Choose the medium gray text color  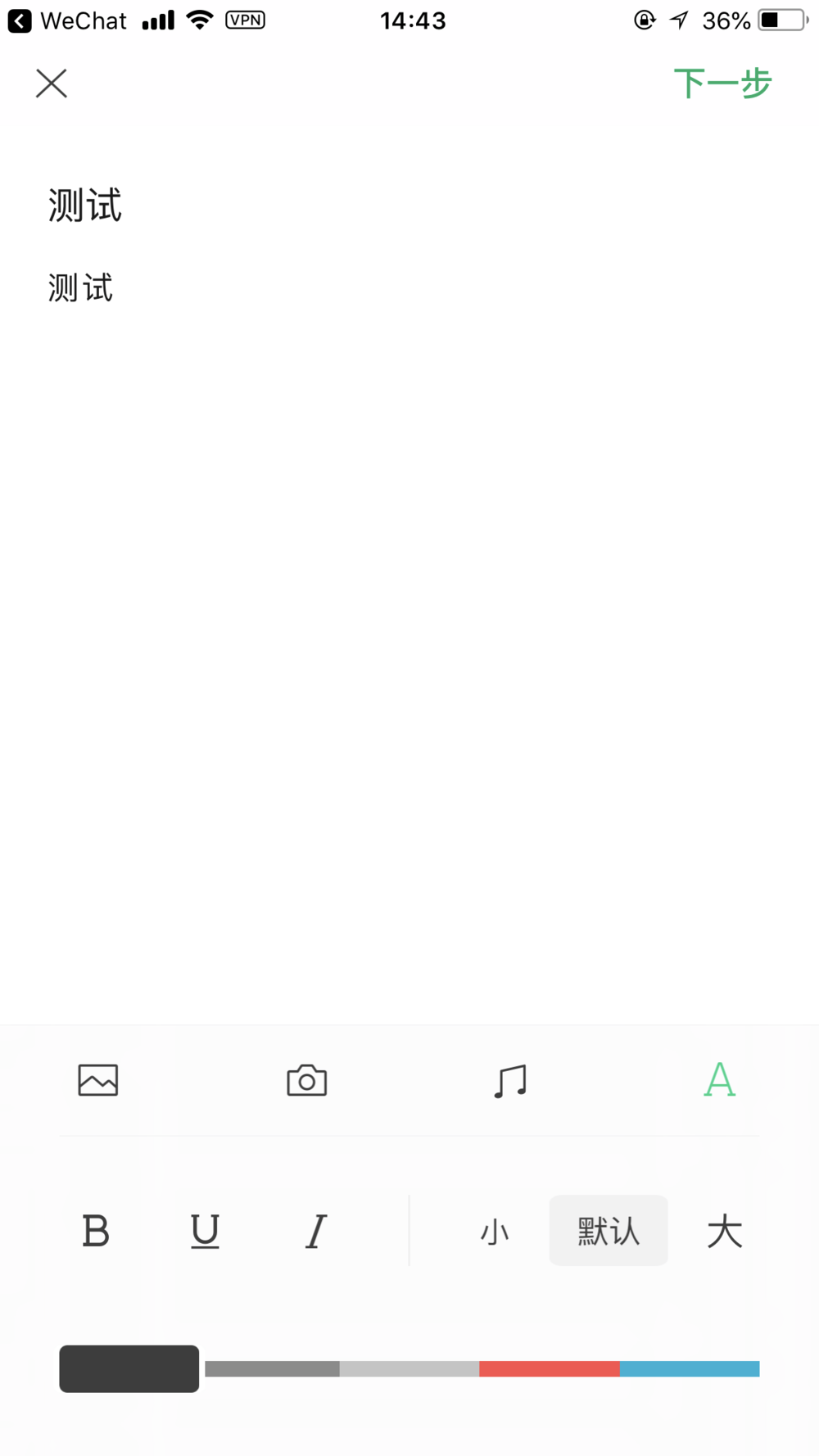pos(272,1368)
